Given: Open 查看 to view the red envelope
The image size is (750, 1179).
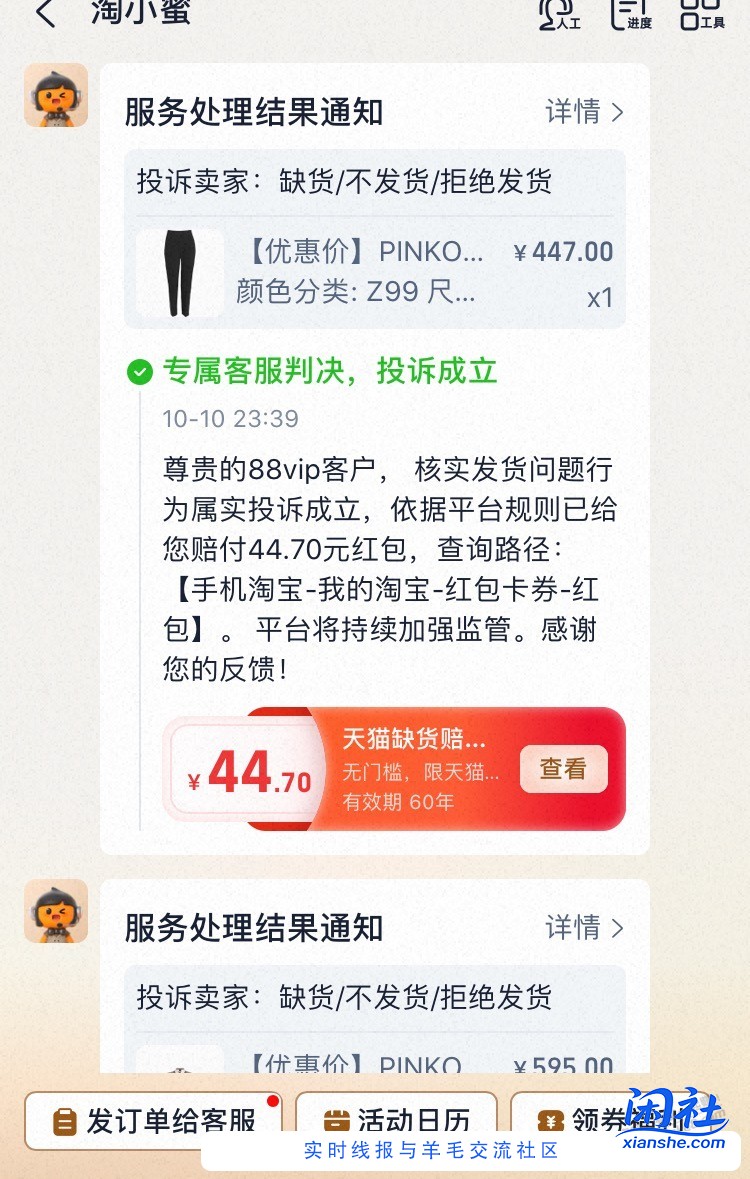Looking at the screenshot, I should pos(563,769).
